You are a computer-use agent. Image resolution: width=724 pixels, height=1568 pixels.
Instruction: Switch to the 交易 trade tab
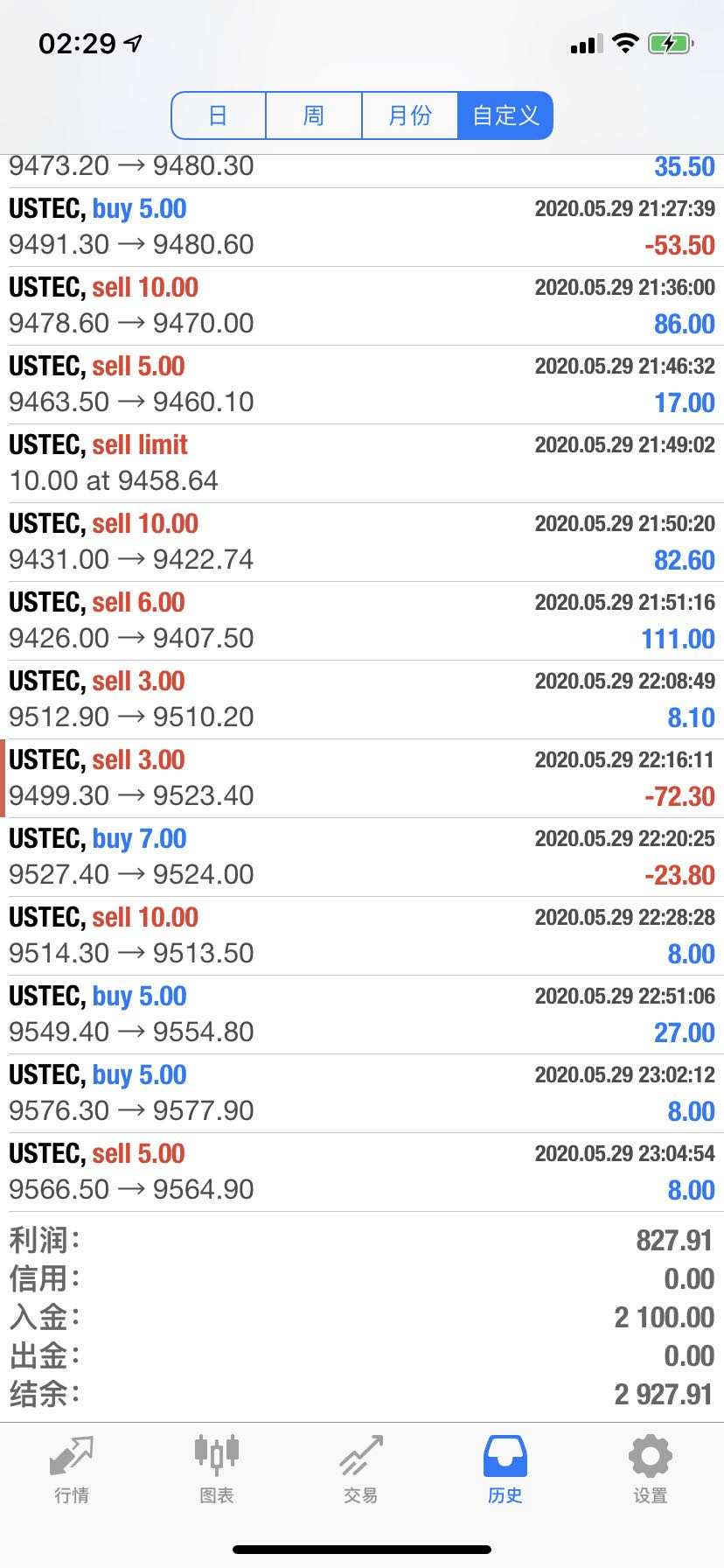(x=361, y=1468)
